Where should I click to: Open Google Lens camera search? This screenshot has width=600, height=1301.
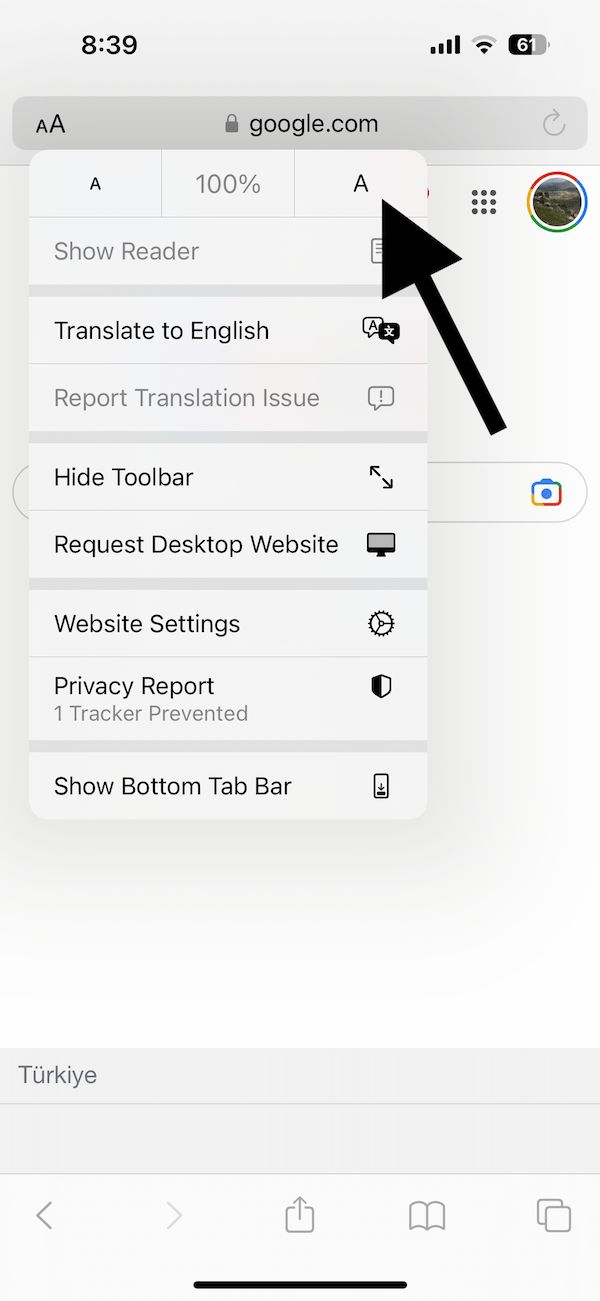(546, 492)
